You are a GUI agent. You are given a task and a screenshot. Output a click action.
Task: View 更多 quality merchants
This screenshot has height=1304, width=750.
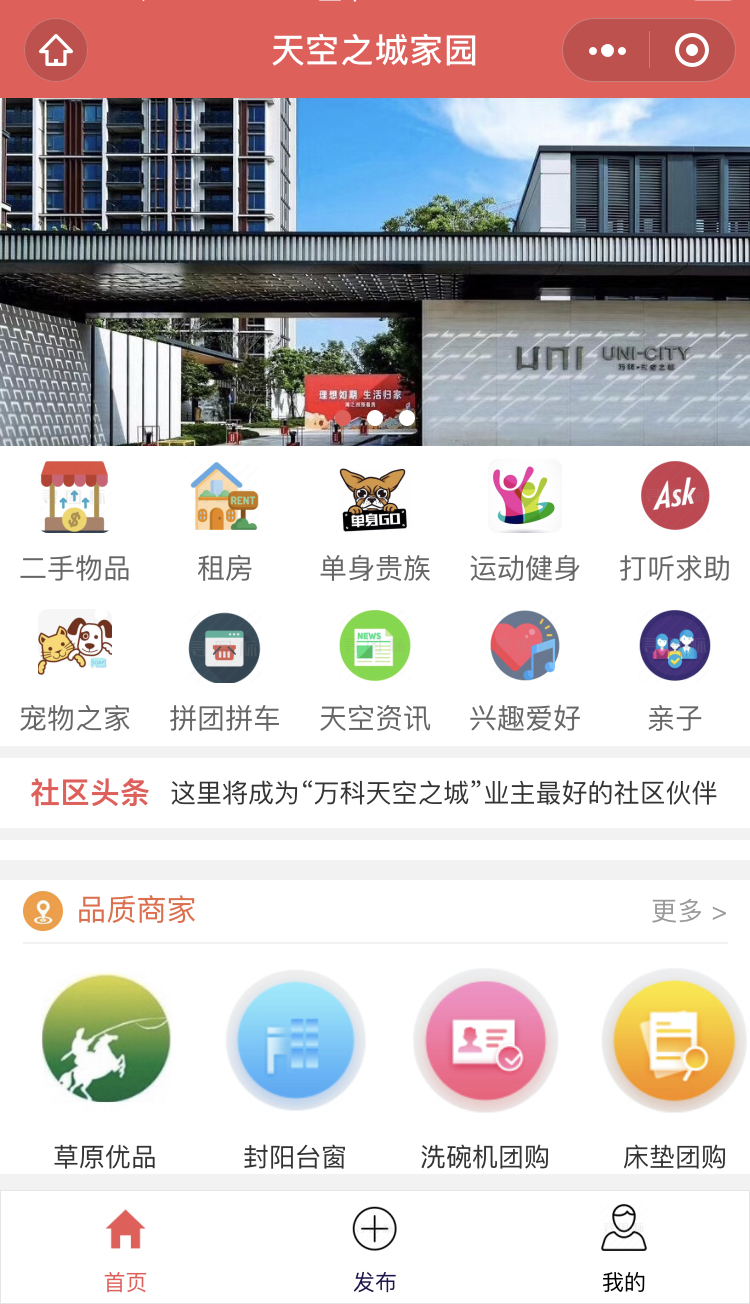tap(688, 911)
